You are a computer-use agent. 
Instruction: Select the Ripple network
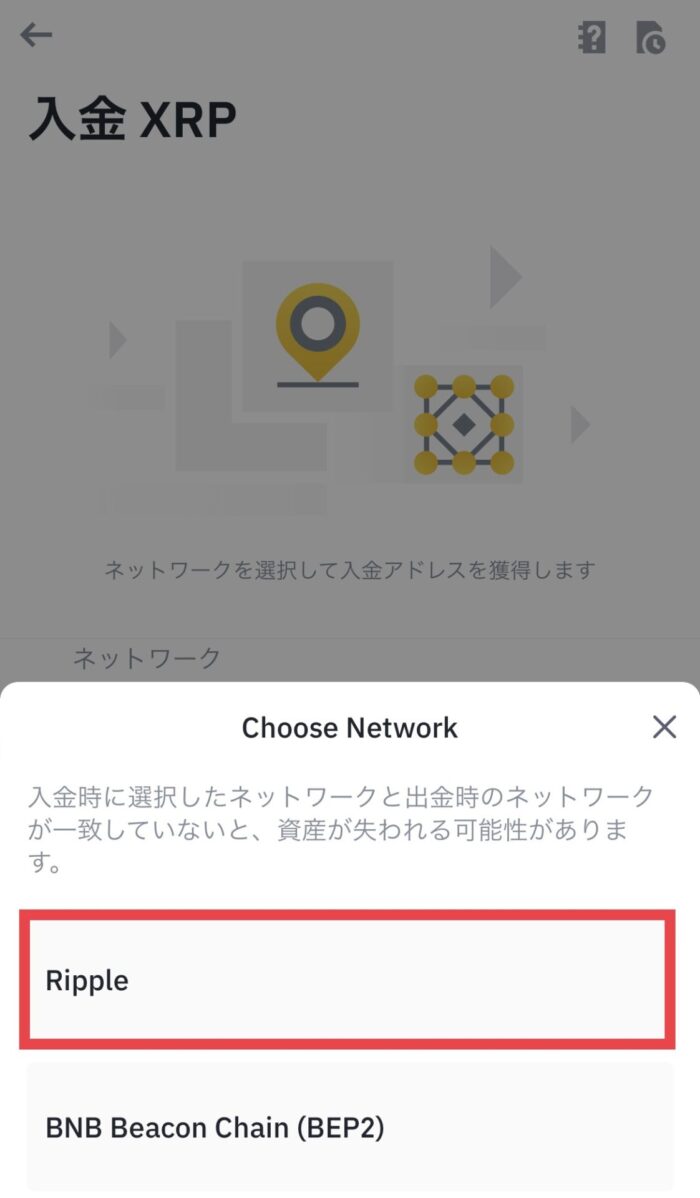click(x=347, y=980)
